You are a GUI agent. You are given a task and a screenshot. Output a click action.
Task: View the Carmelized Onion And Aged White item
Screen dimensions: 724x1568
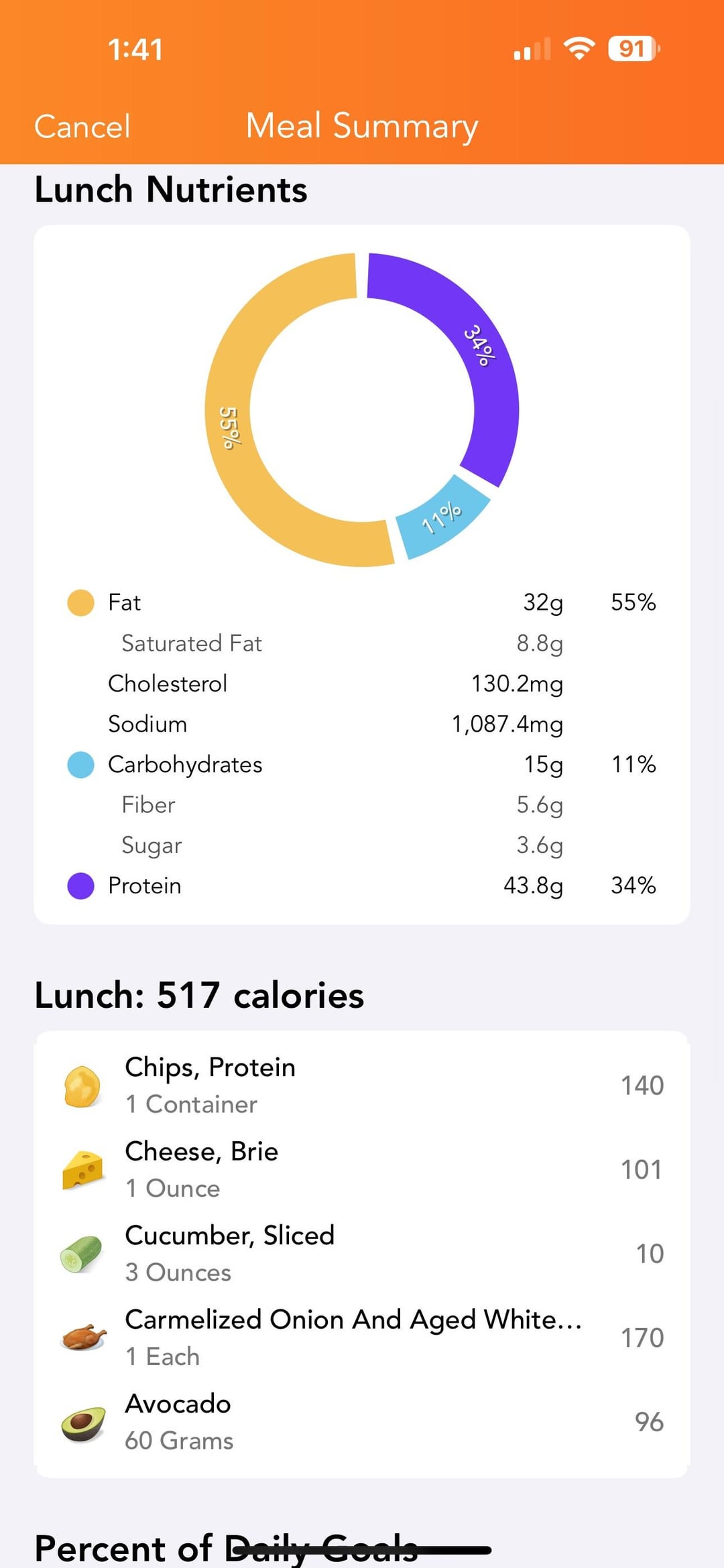tap(362, 1337)
